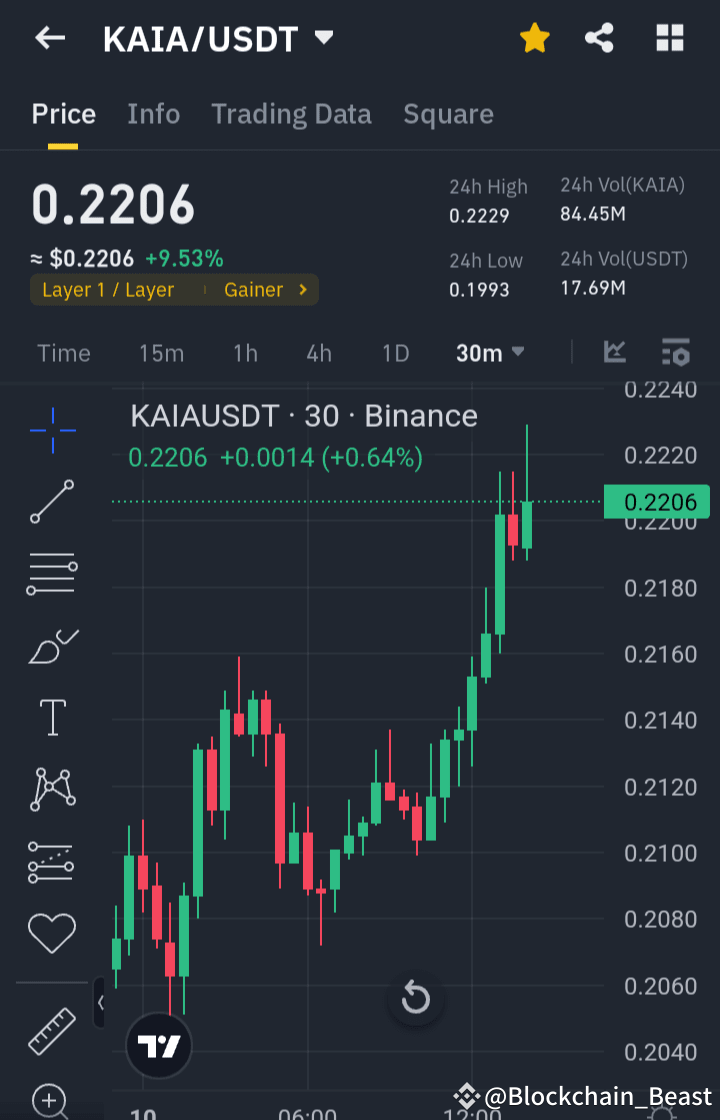
Task: Select the XABCD pattern tool
Action: tap(52, 789)
